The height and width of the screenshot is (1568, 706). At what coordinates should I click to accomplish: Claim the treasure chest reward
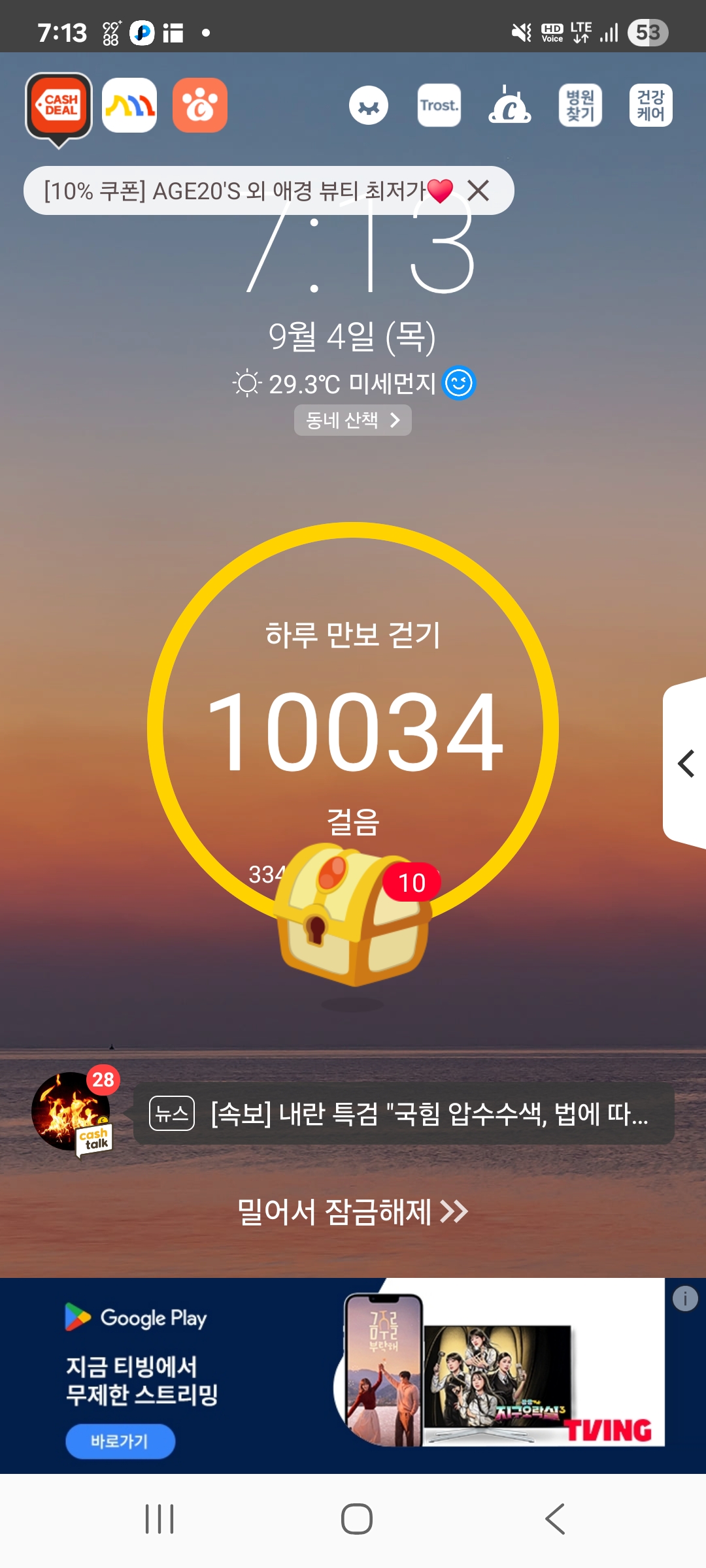353,915
